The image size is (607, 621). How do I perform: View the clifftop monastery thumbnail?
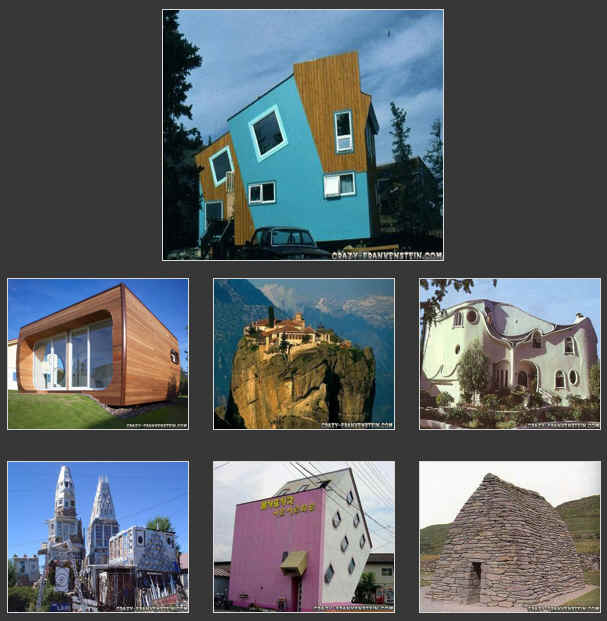[x=304, y=354]
